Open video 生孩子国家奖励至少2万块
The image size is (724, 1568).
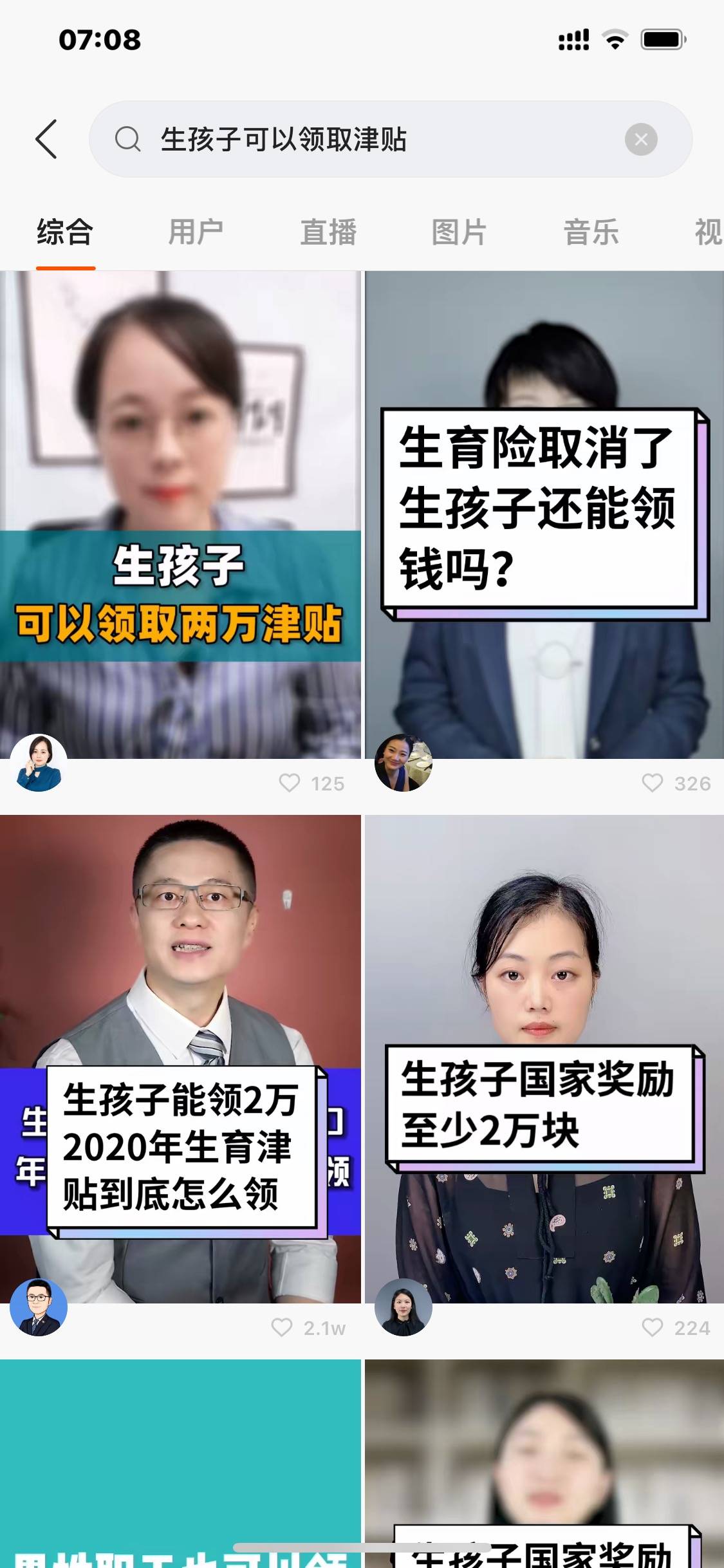(544, 1059)
